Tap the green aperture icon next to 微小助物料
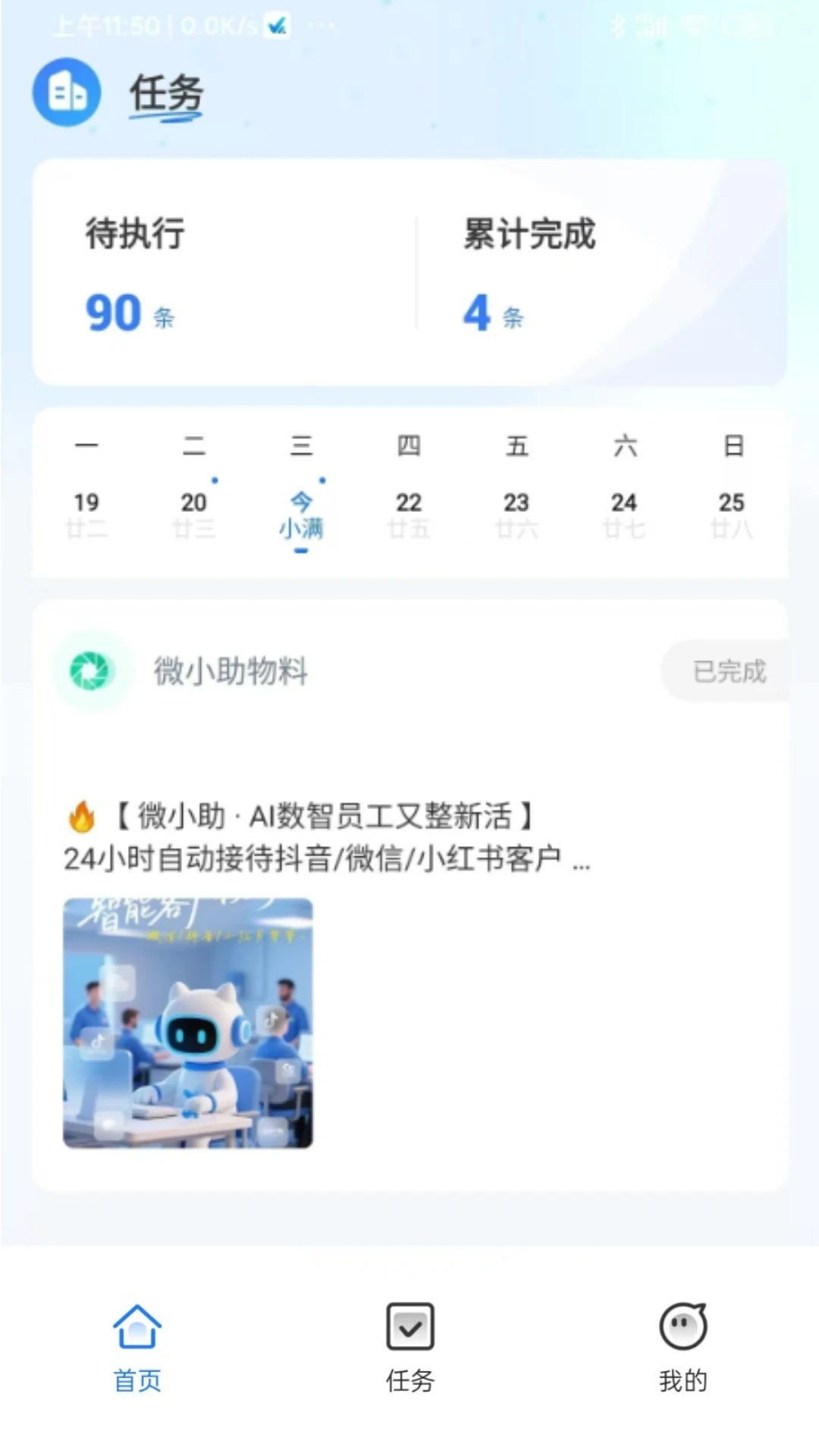The image size is (819, 1456). (x=91, y=670)
